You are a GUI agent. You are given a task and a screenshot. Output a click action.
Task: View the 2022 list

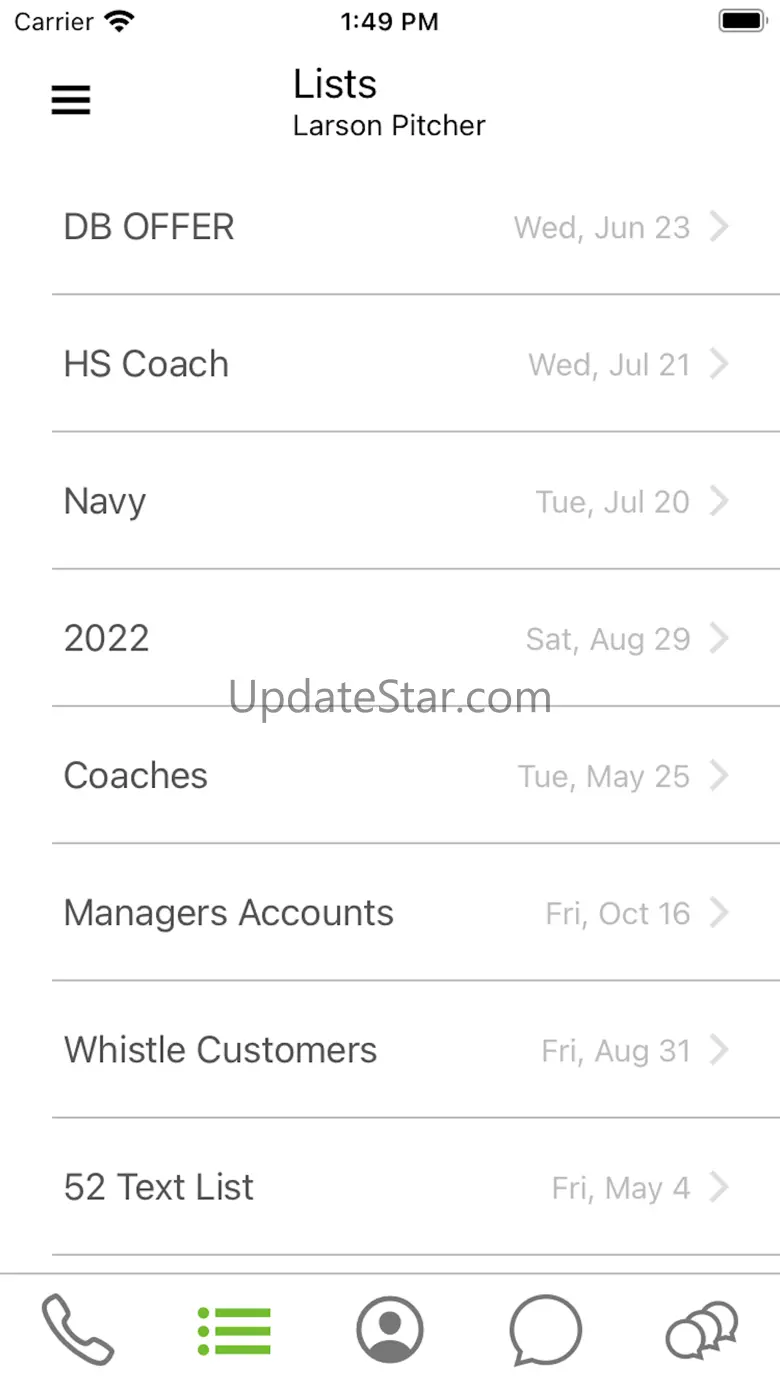(390, 638)
